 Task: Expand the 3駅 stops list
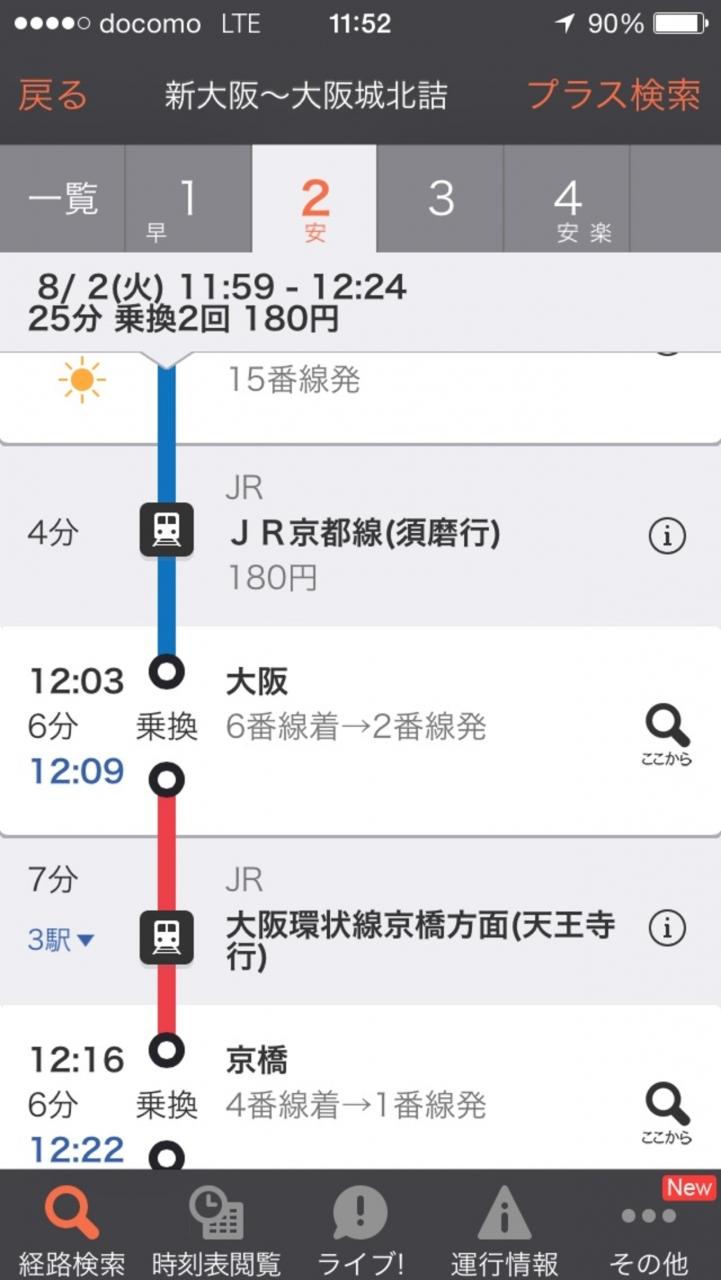coord(61,940)
